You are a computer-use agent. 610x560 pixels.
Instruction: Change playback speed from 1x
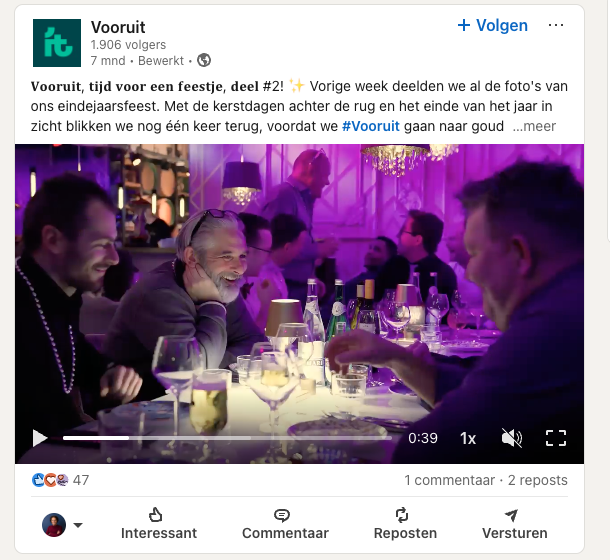pos(468,438)
